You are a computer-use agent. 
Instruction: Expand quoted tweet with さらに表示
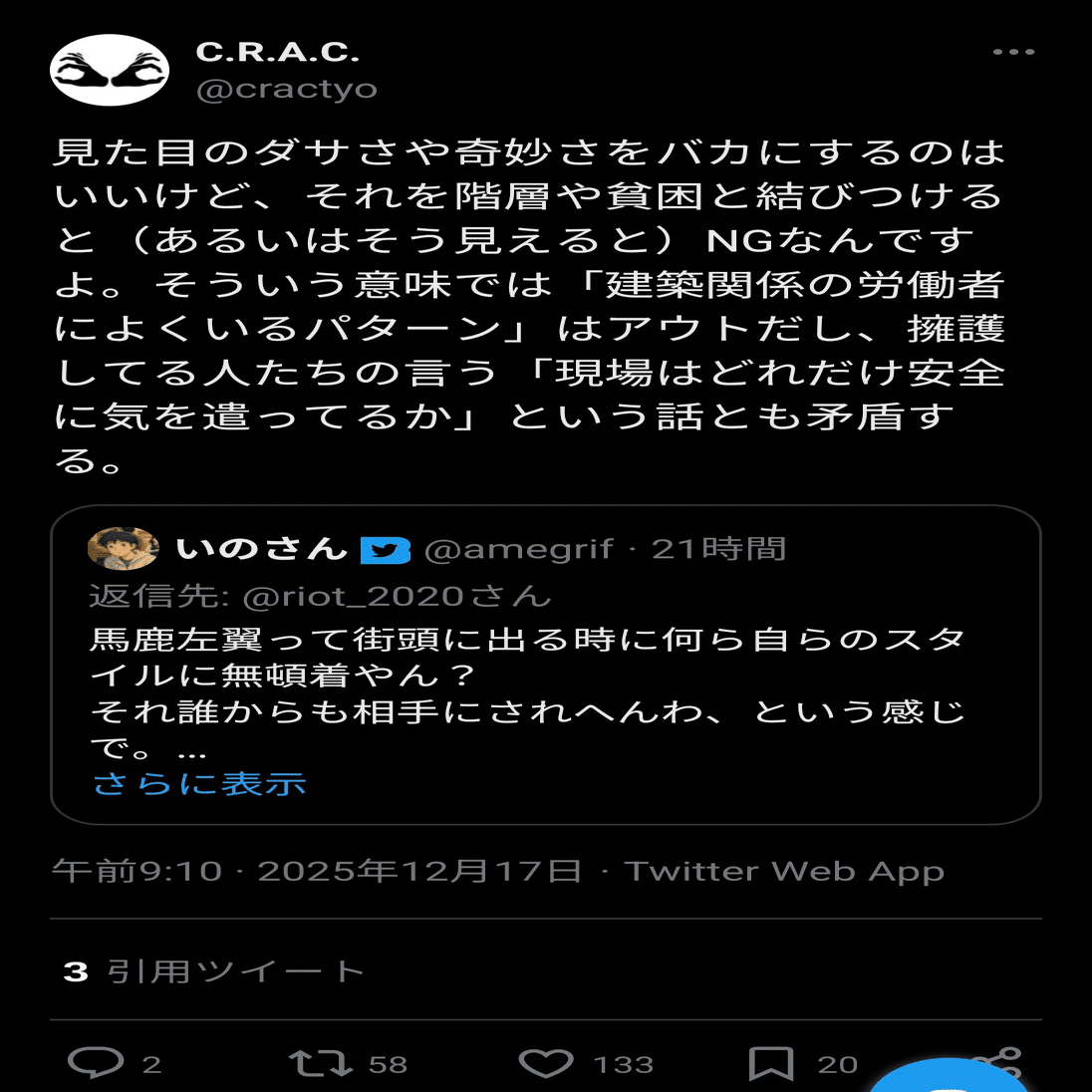(199, 784)
